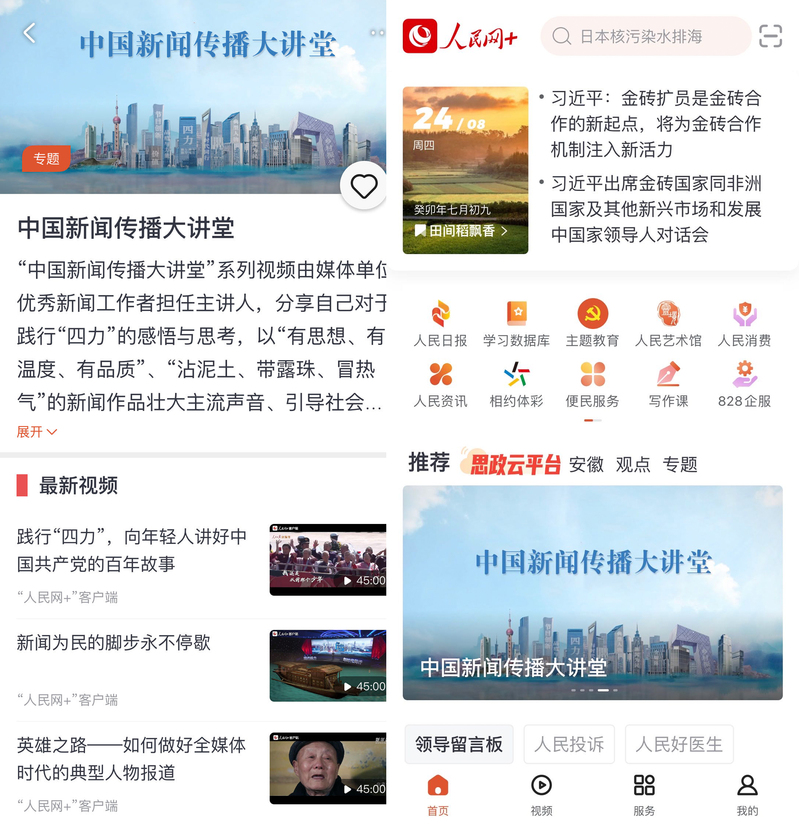Open the video 新闻为民的脚步永不停歇
The width and height of the screenshot is (799, 832).
click(x=114, y=643)
